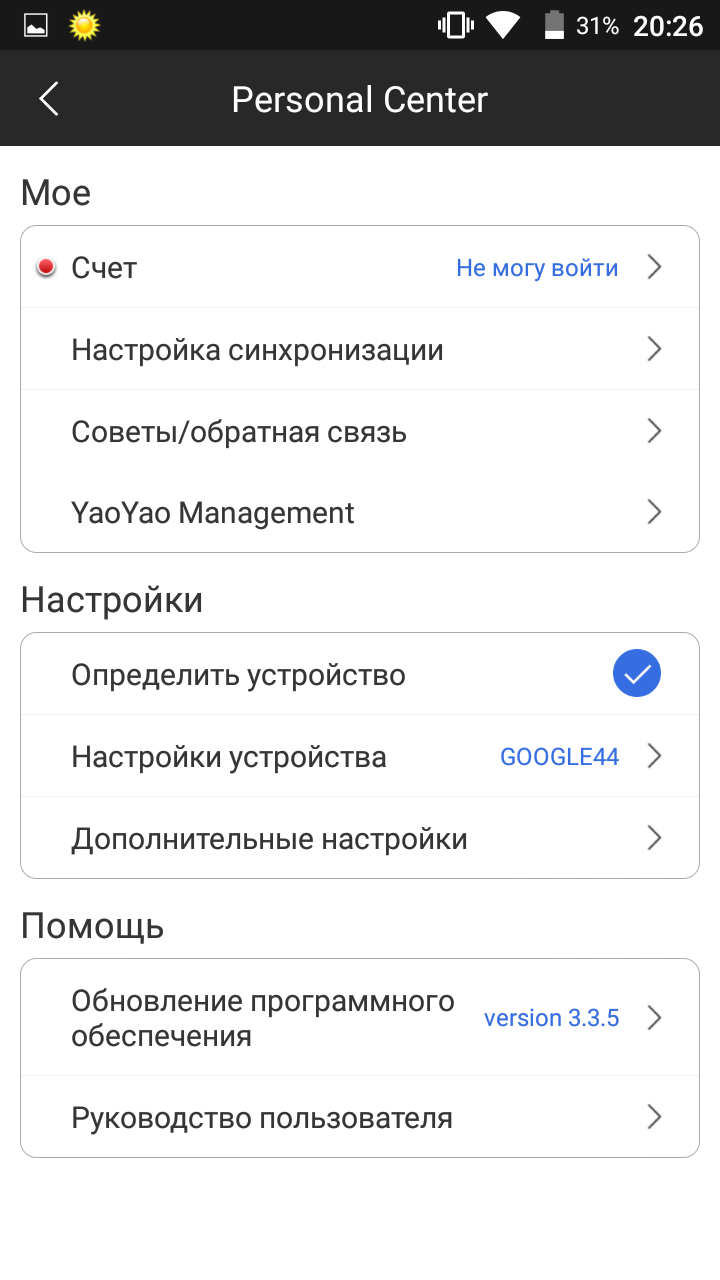
Task: Open Дополнительные настройки
Action: pos(360,838)
